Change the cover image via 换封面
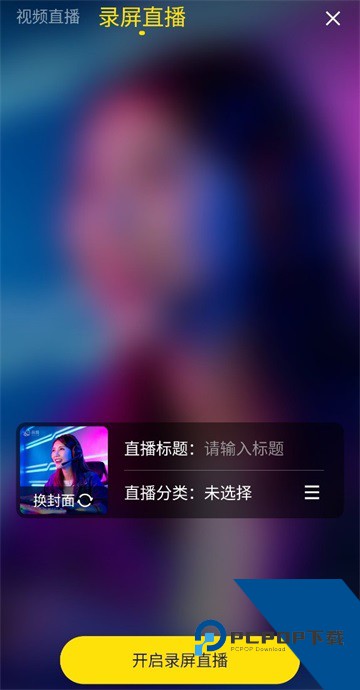Viewport: 360px width, 690px height. click(x=63, y=500)
